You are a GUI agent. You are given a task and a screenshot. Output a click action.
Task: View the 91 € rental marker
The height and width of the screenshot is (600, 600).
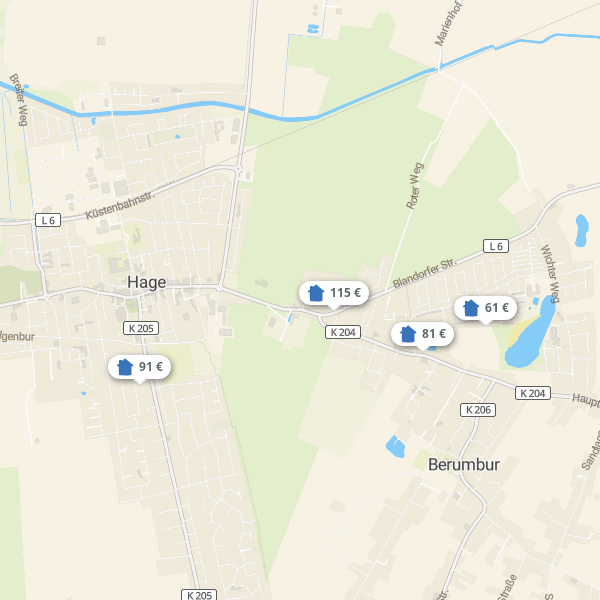(x=139, y=367)
